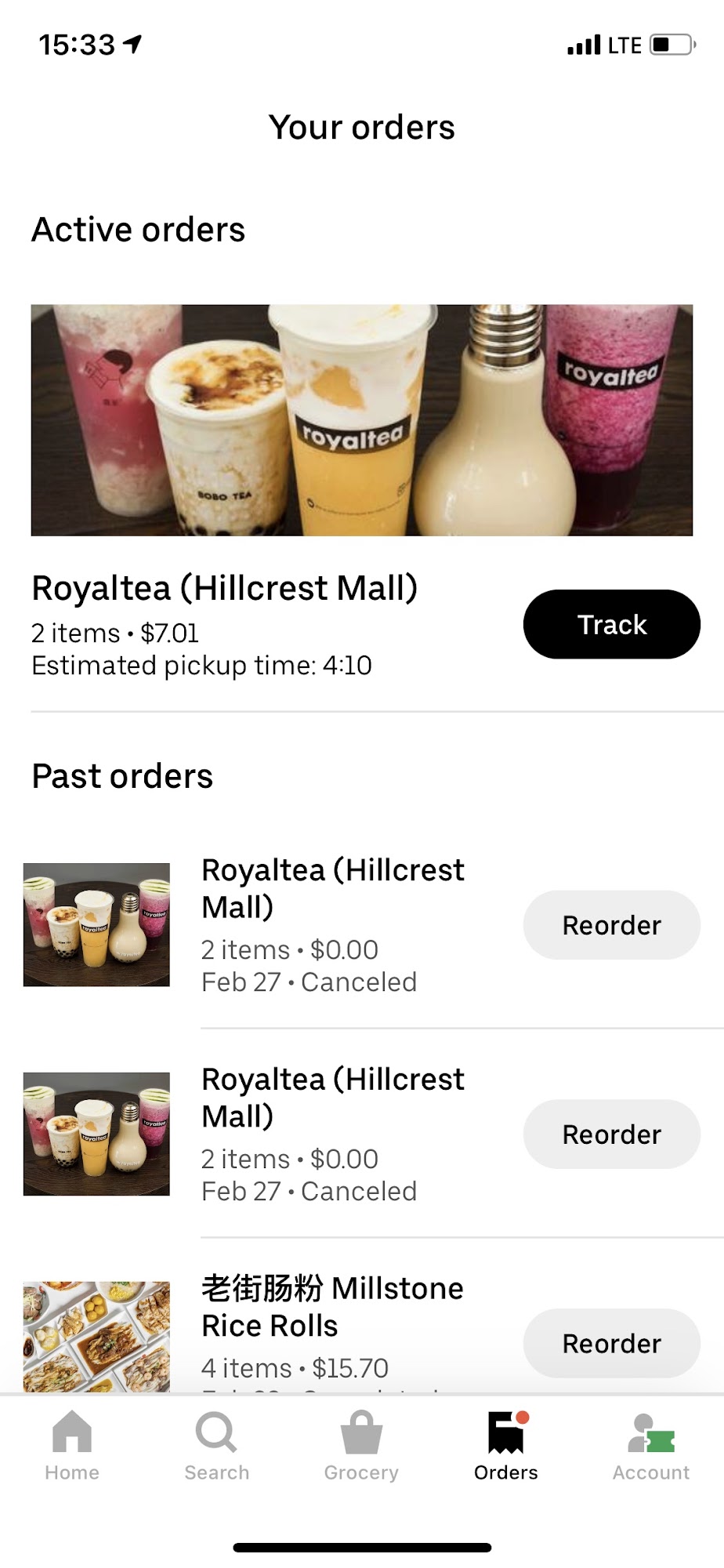The height and width of the screenshot is (1568, 724).
Task: Track the active Royaltea order
Action: pyautogui.click(x=611, y=624)
